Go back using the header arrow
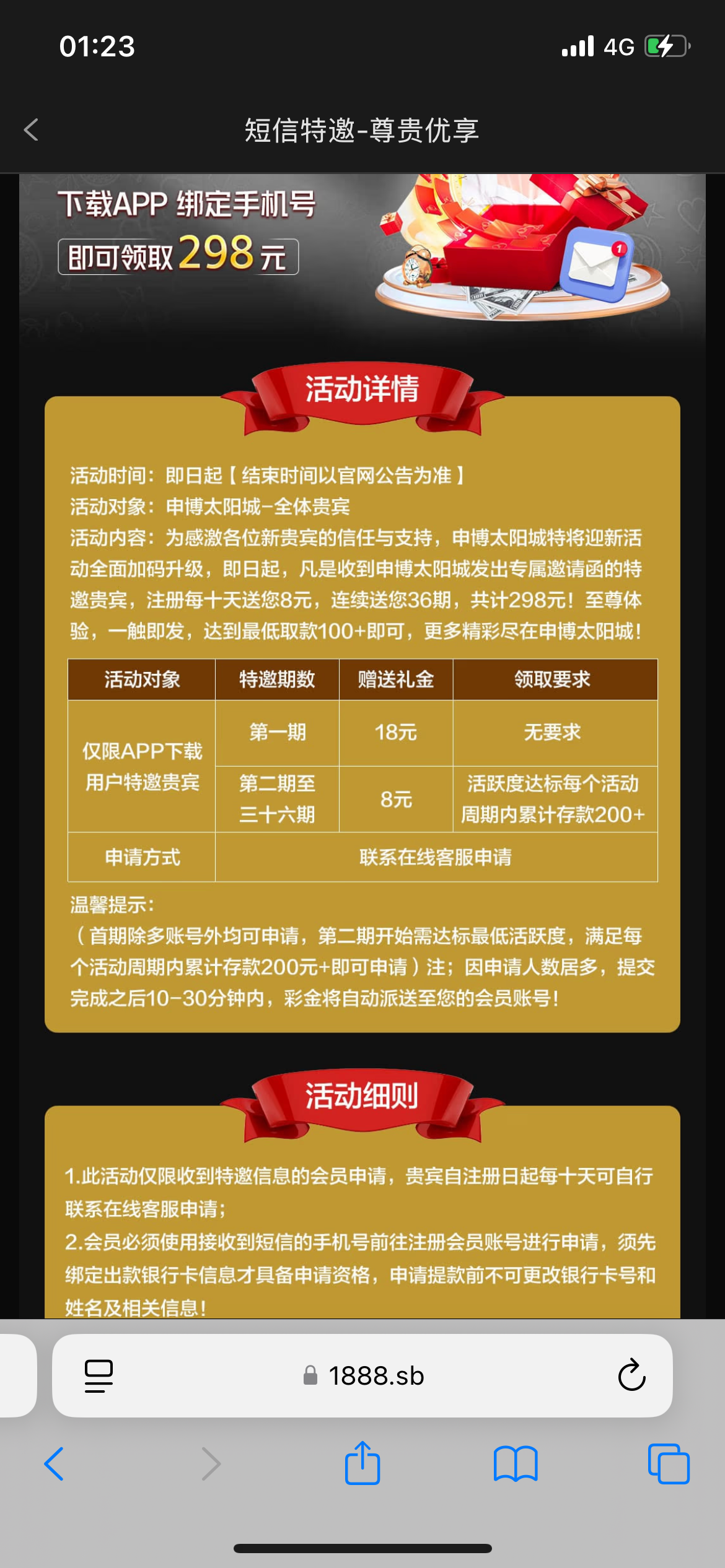The height and width of the screenshot is (1568, 725). click(31, 130)
